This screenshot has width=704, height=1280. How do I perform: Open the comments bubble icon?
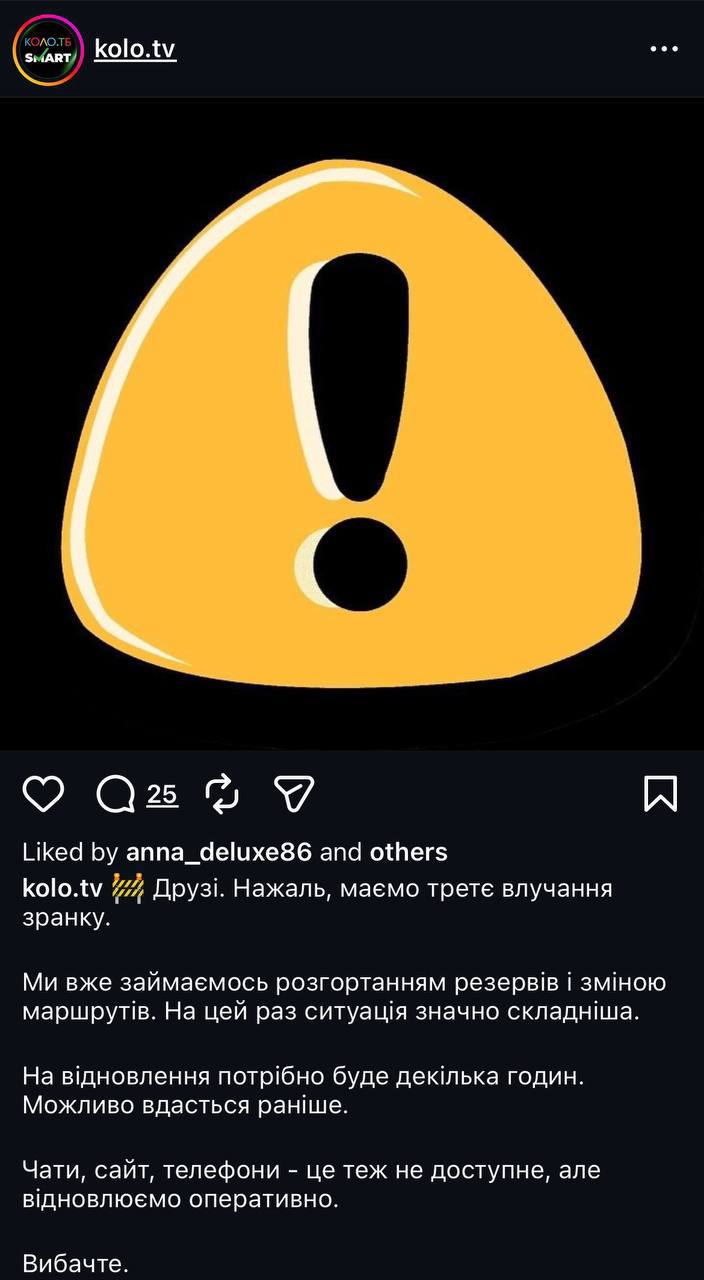pyautogui.click(x=116, y=794)
